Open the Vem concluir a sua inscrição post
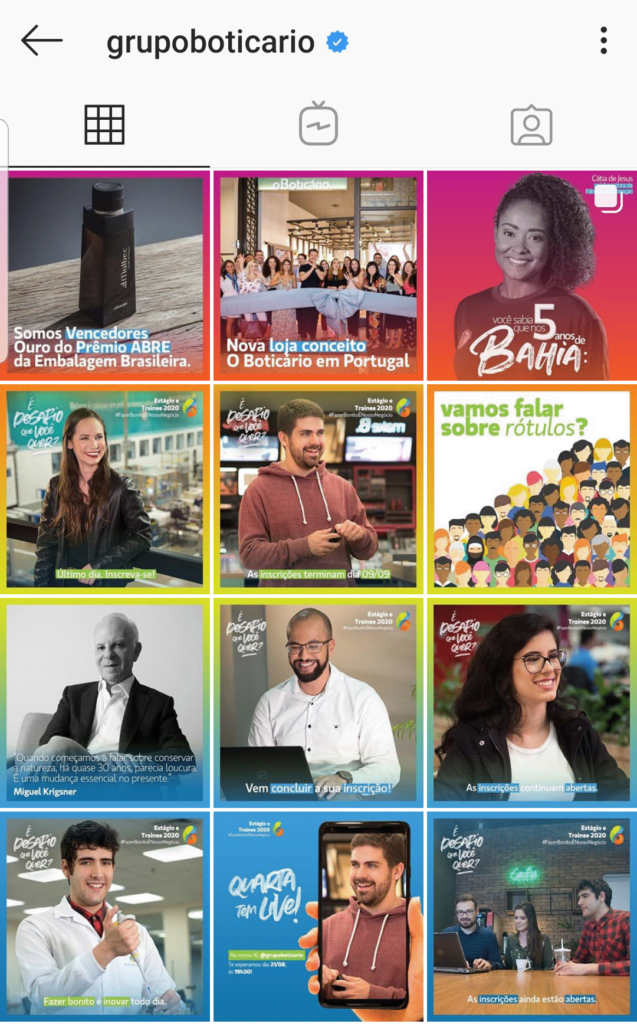The width and height of the screenshot is (637, 1024). pos(318,703)
